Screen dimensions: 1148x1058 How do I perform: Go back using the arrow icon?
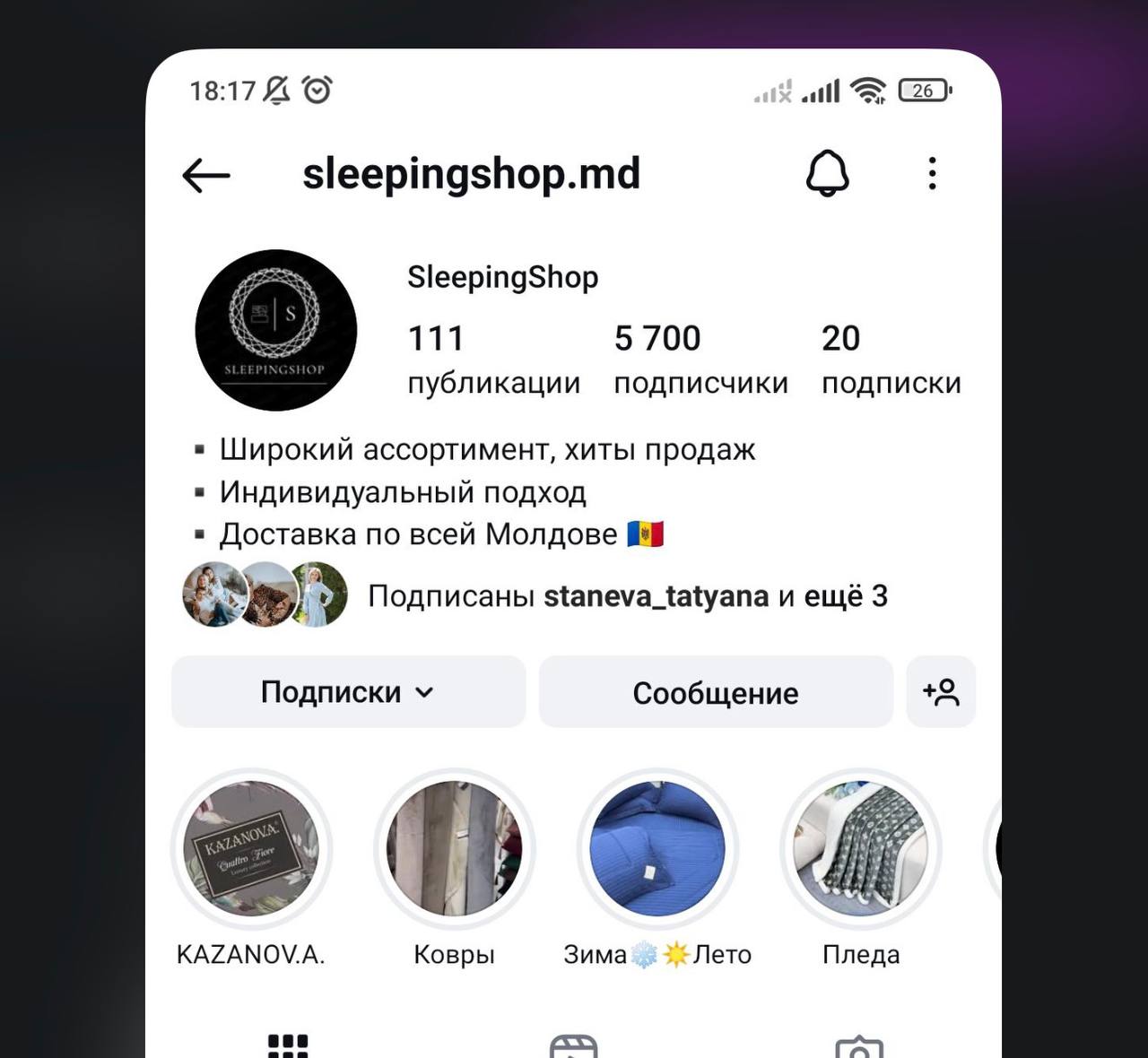[206, 175]
